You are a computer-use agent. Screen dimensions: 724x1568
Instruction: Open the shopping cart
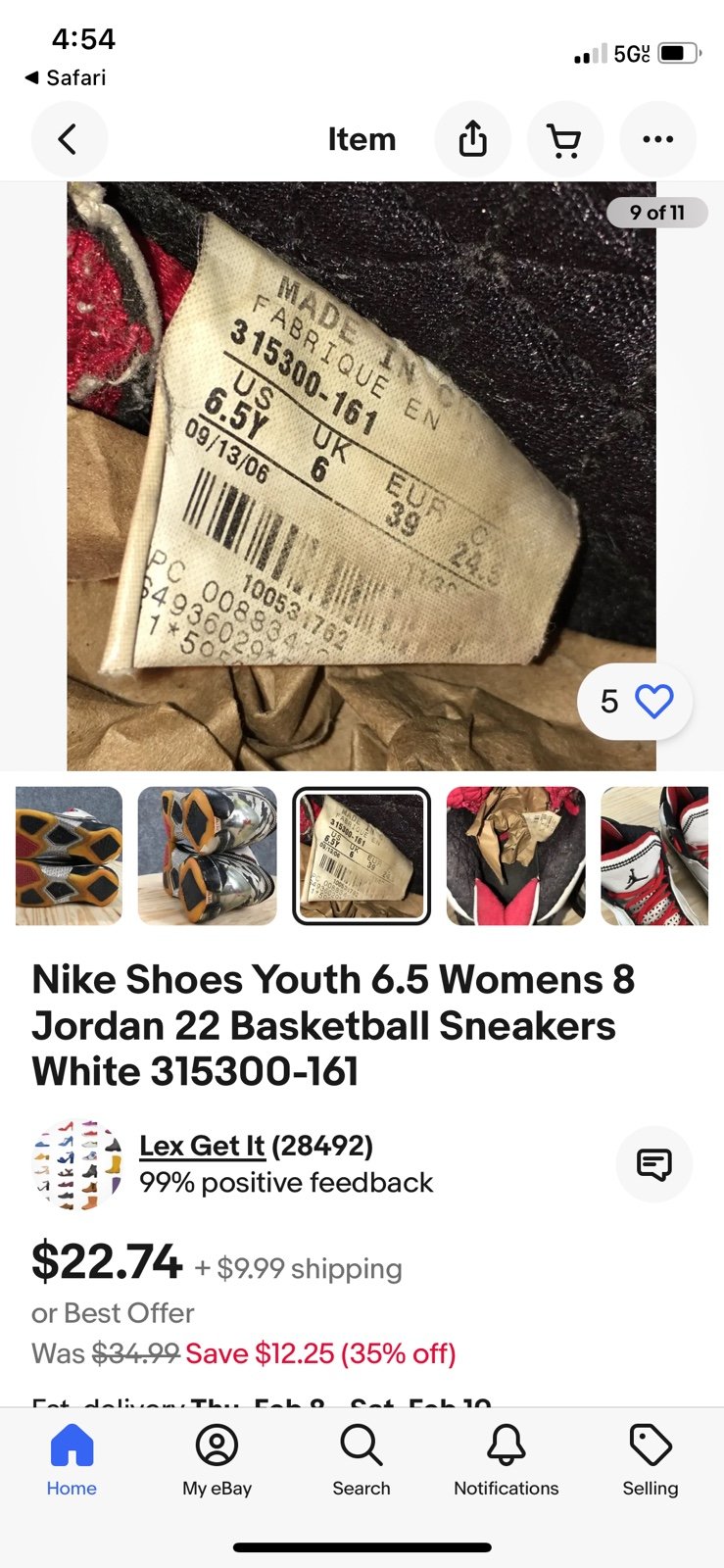(x=565, y=139)
